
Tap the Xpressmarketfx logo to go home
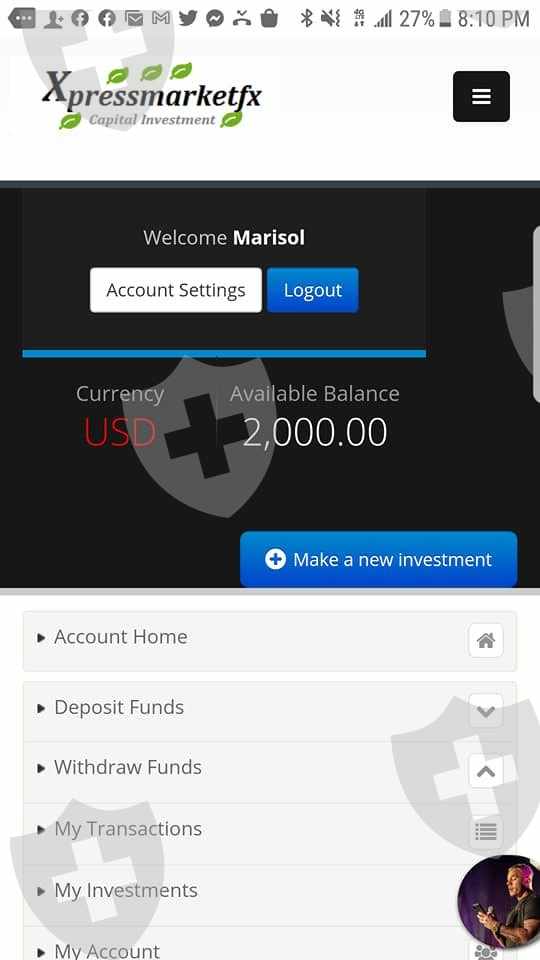[152, 96]
